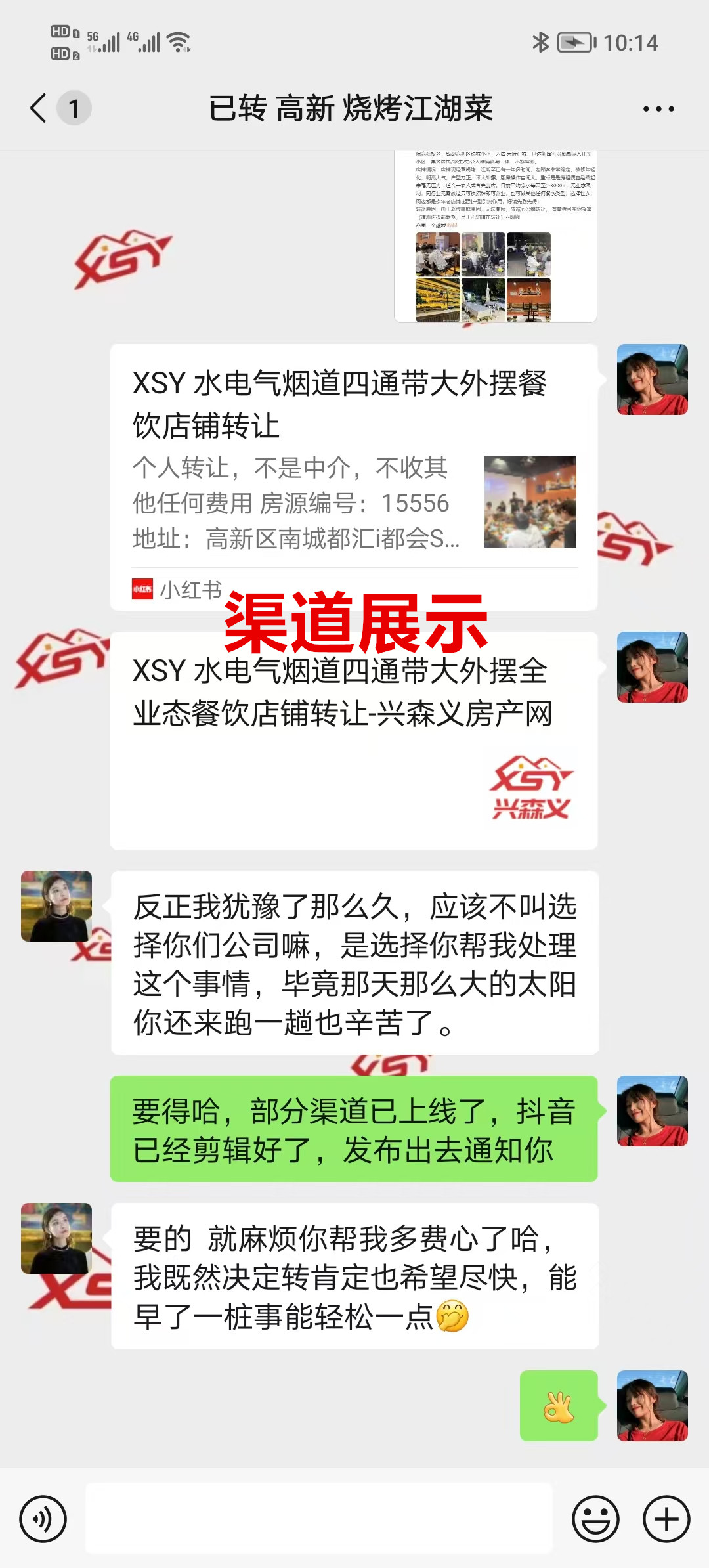
Task: Open the 兴森义房产网 listing link card
Action: click(x=353, y=740)
